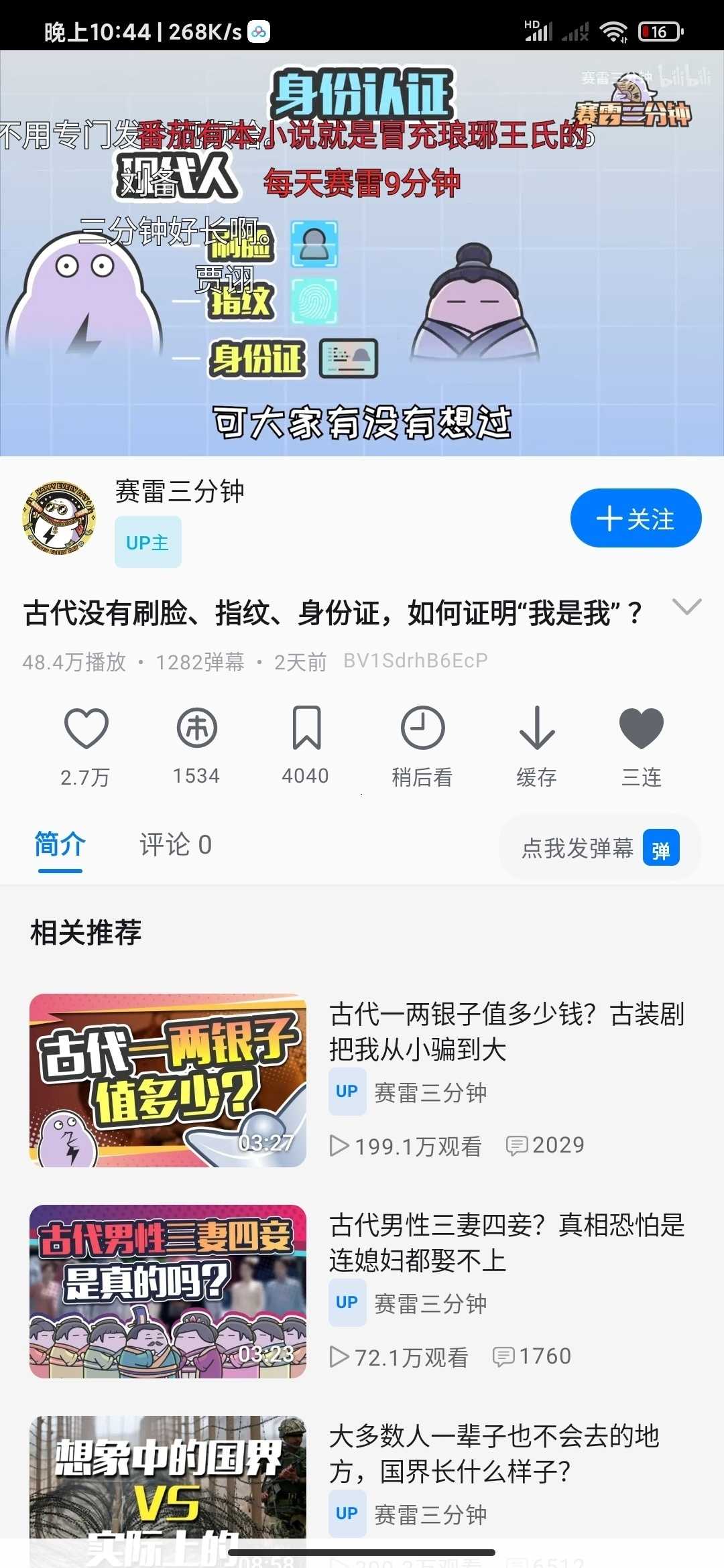Select the 简介 tab
This screenshot has width=724, height=1568.
60,845
